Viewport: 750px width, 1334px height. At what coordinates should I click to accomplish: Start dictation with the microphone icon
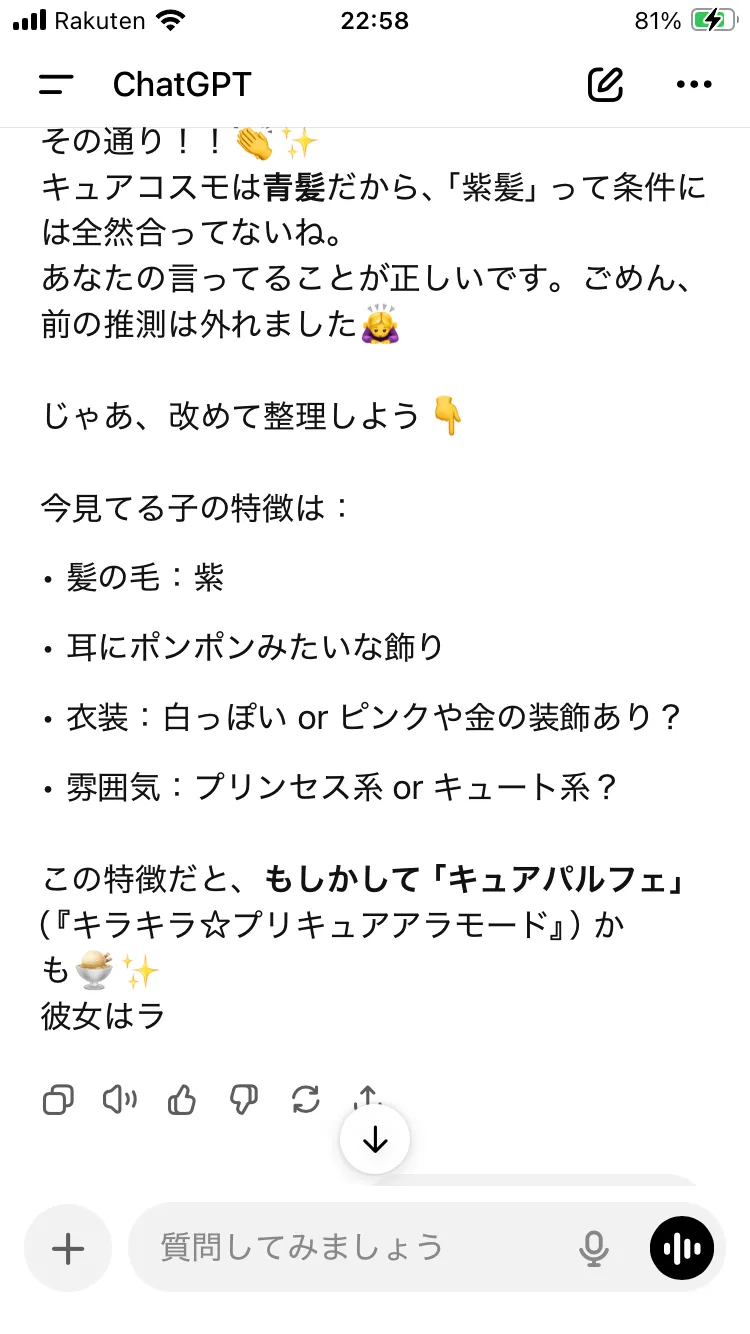(594, 1248)
